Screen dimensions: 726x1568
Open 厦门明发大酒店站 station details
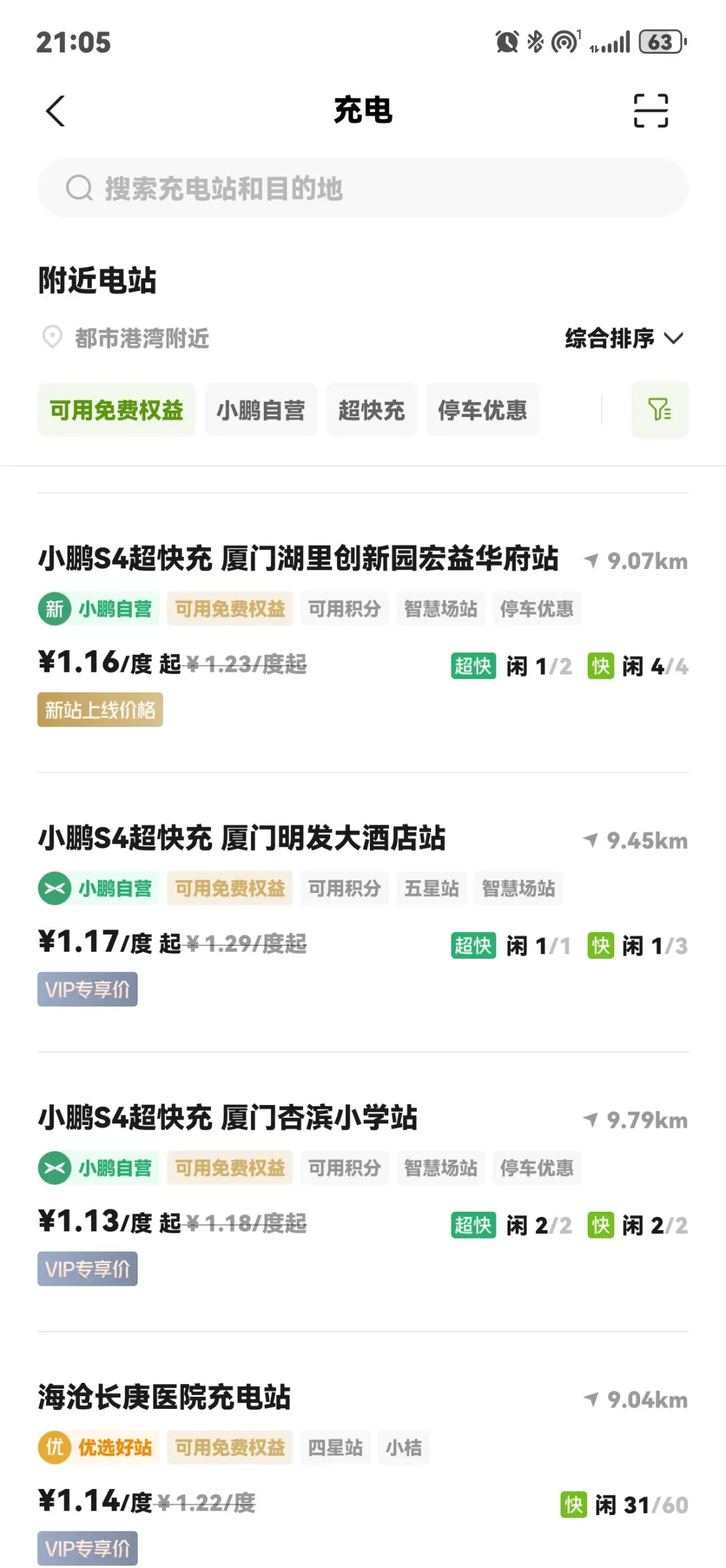(x=362, y=913)
